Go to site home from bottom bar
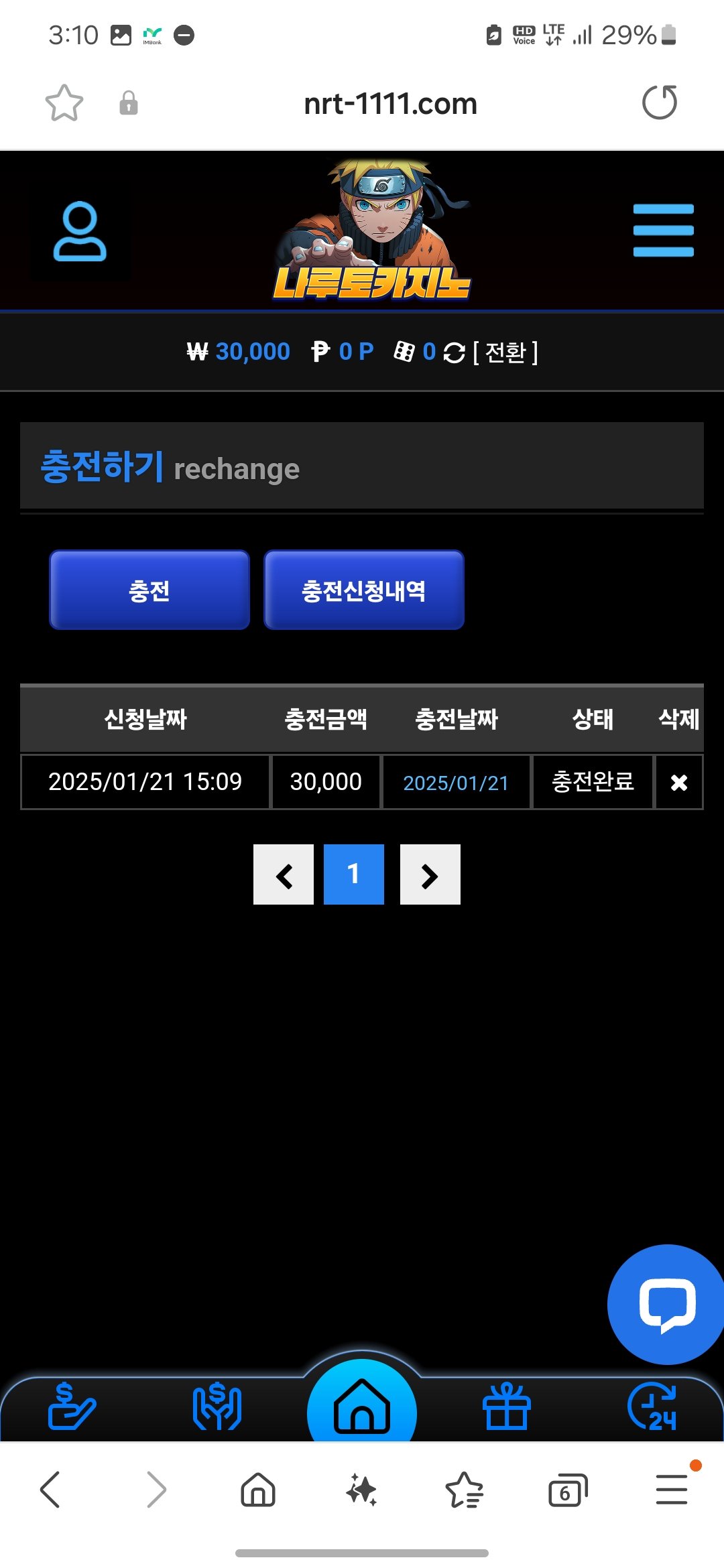 click(362, 1407)
